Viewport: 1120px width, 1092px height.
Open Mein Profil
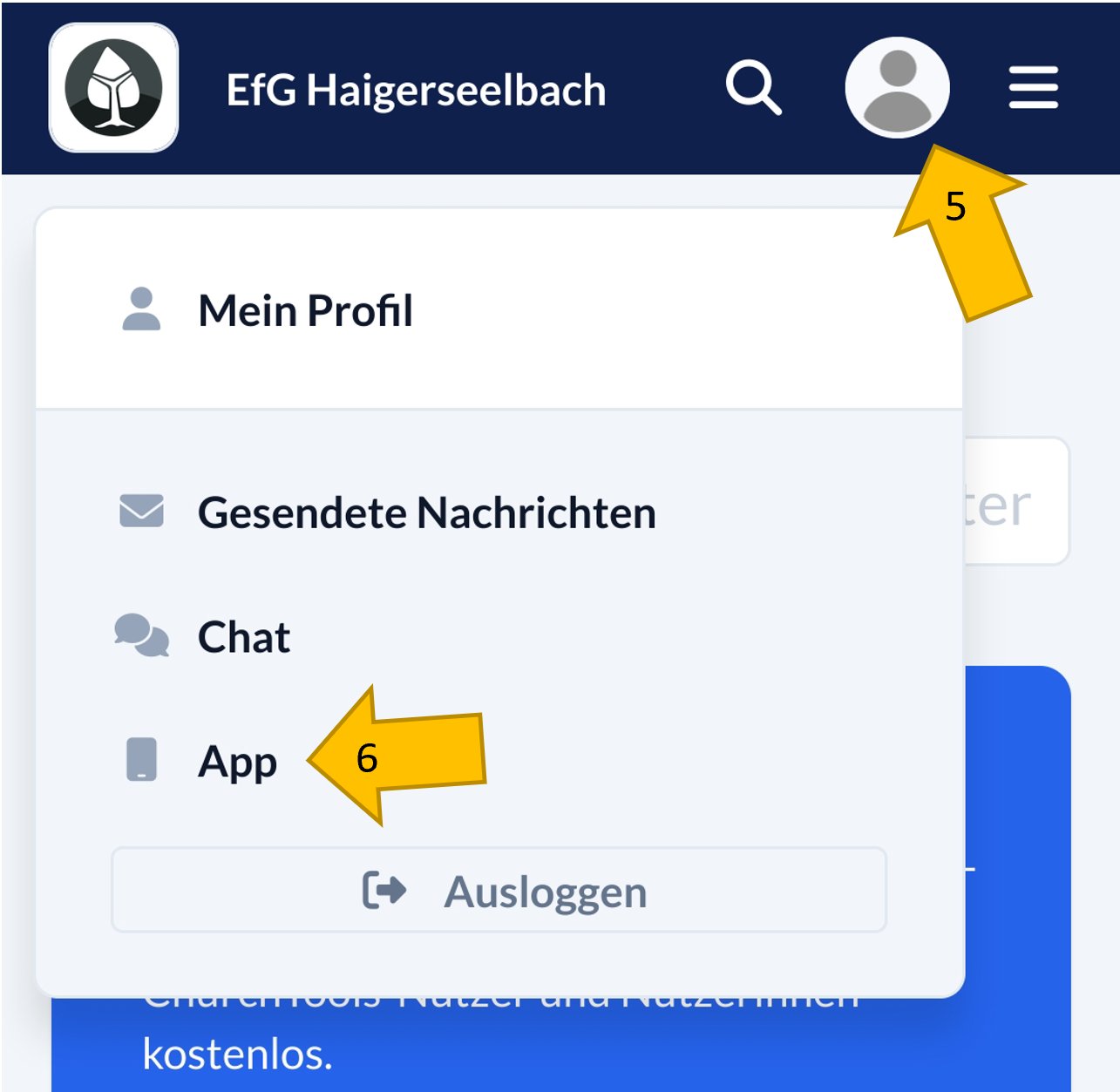[x=305, y=311]
